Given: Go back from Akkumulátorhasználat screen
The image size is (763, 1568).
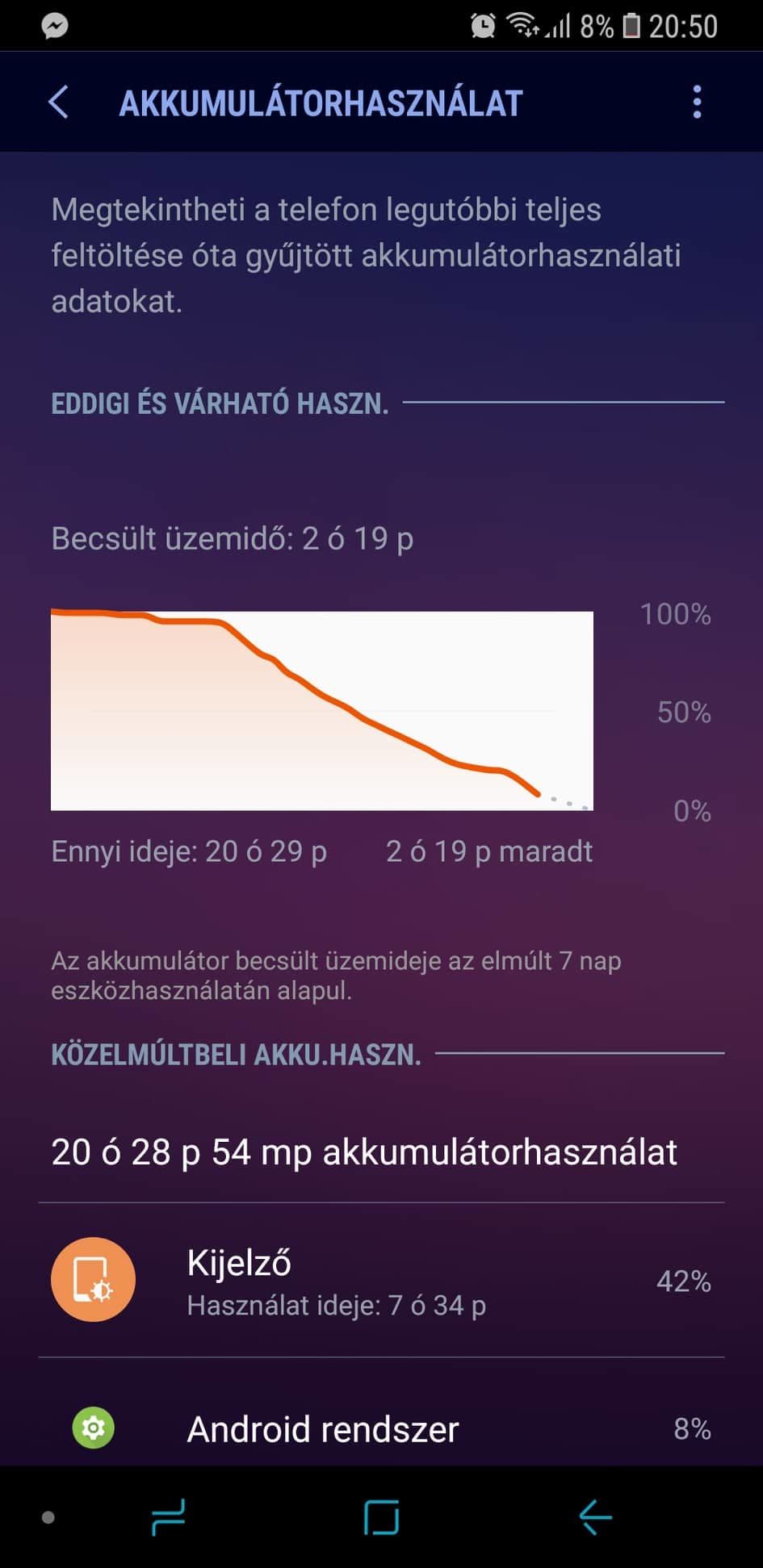Looking at the screenshot, I should [59, 103].
